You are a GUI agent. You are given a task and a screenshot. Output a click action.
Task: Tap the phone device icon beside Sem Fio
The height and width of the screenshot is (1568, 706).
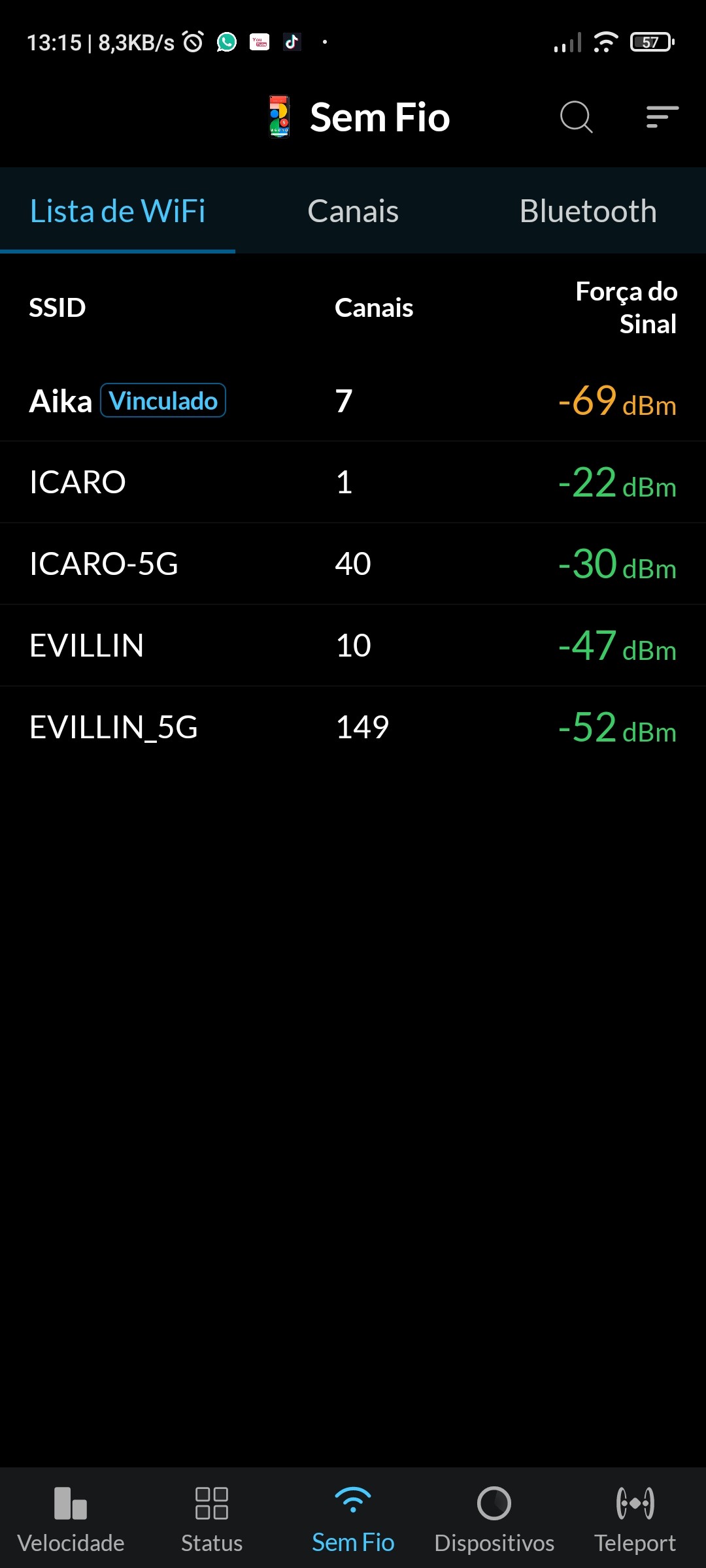pos(279,118)
